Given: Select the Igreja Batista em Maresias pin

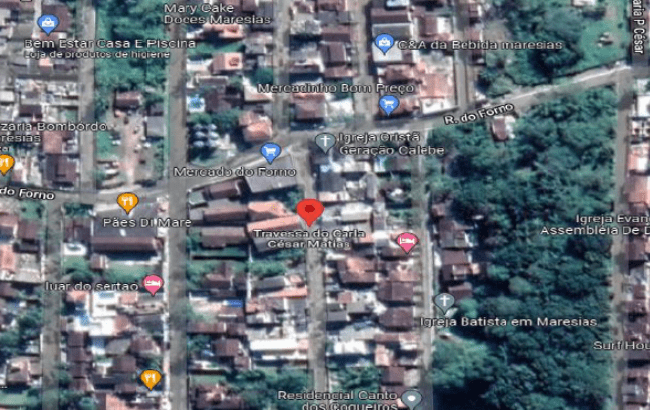Looking at the screenshot, I should pyautogui.click(x=444, y=302).
